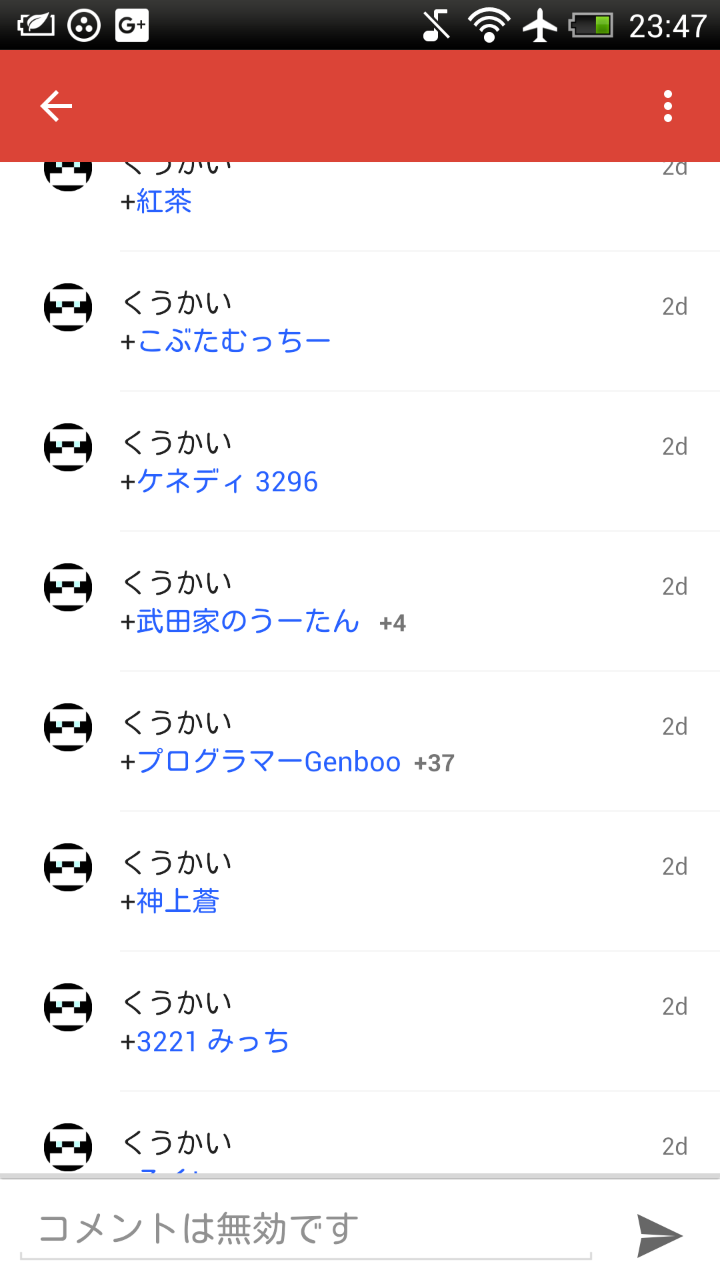Open the overflow menu

(x=668, y=106)
